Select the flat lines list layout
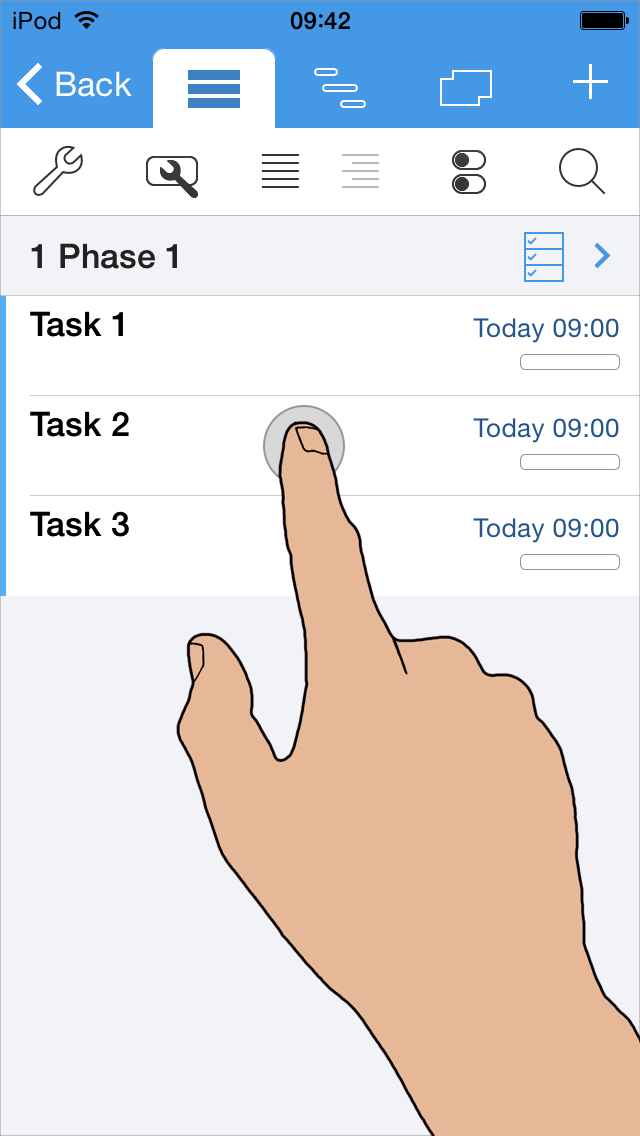Image resolution: width=640 pixels, height=1136 pixels. tap(280, 171)
